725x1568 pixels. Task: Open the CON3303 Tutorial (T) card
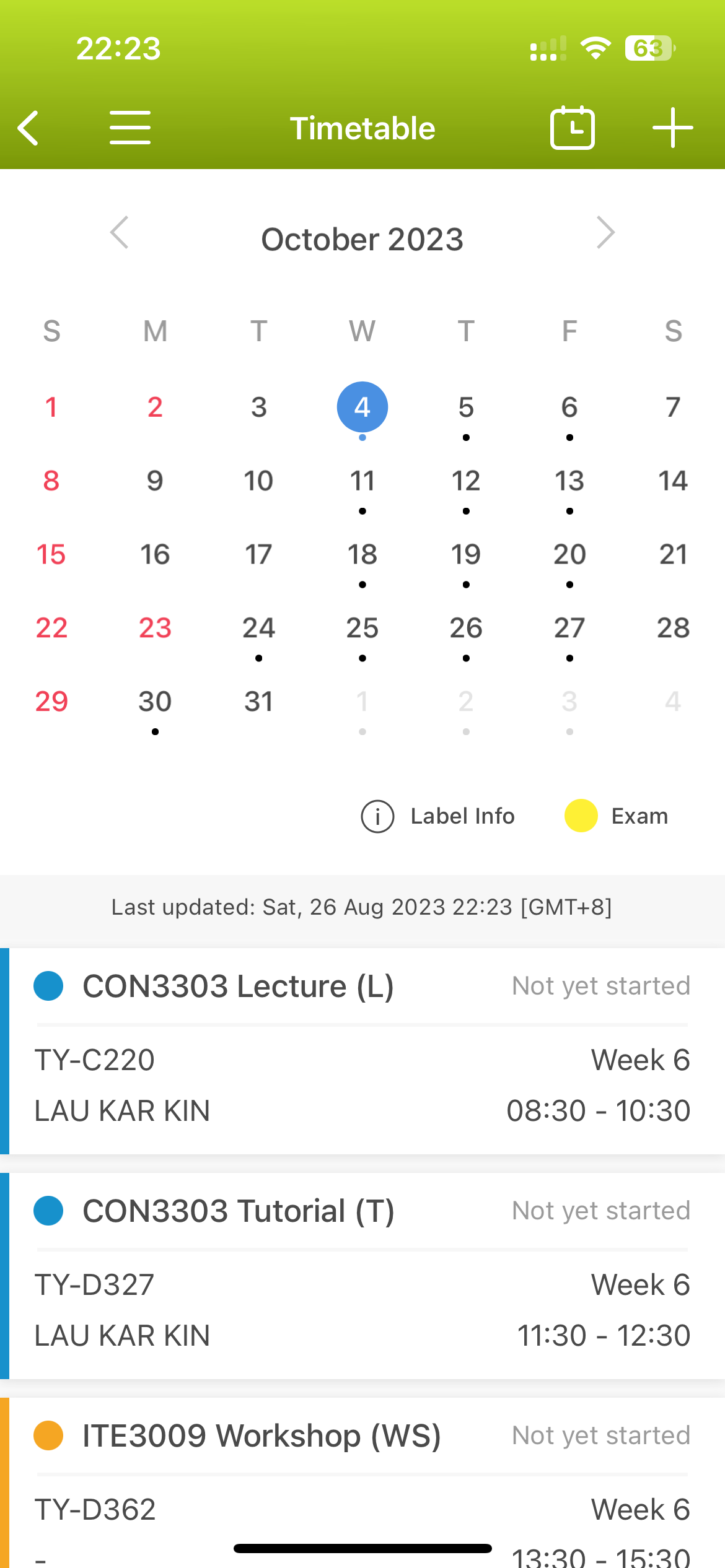pyautogui.click(x=362, y=1276)
